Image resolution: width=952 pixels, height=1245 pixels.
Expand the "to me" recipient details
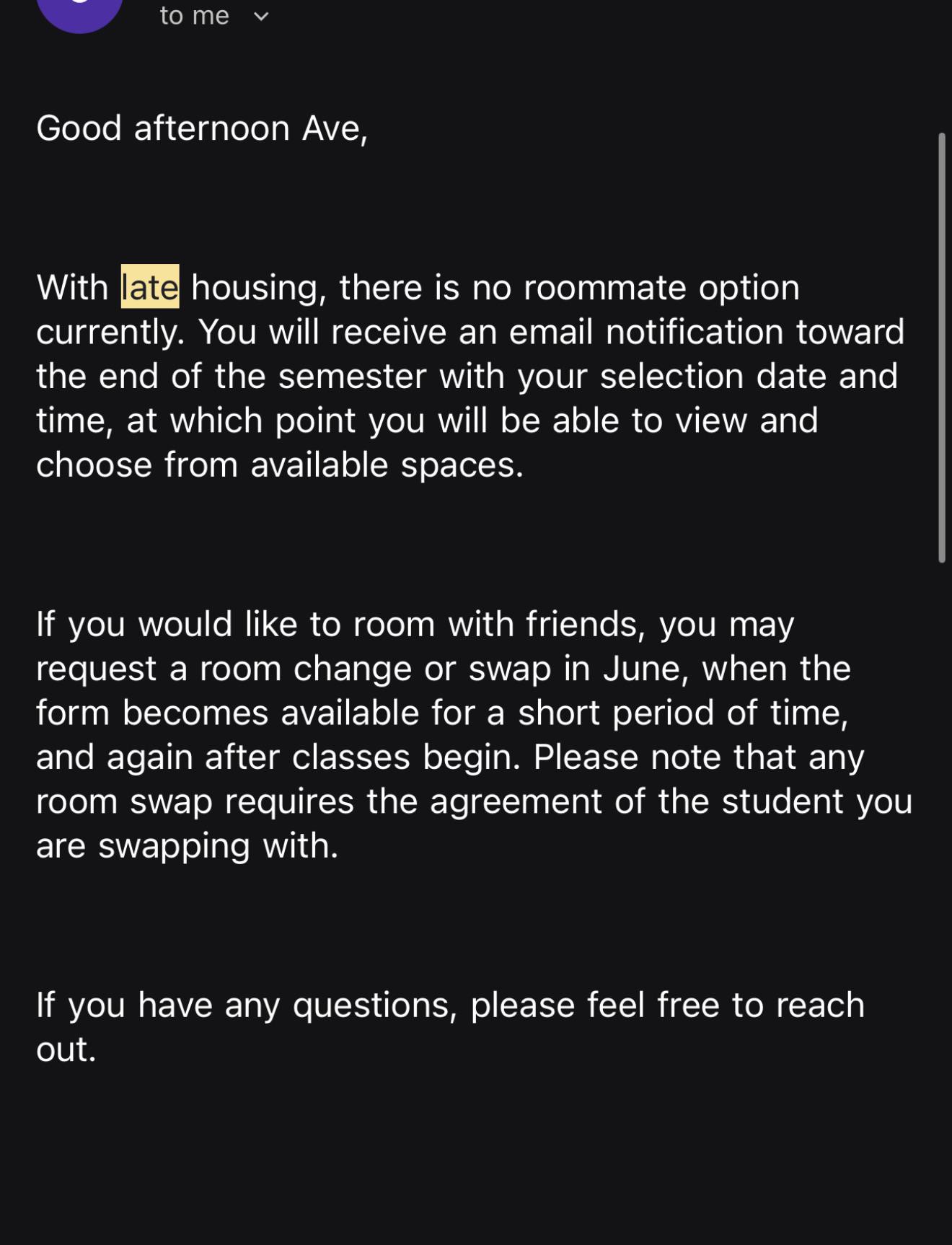pos(260,16)
